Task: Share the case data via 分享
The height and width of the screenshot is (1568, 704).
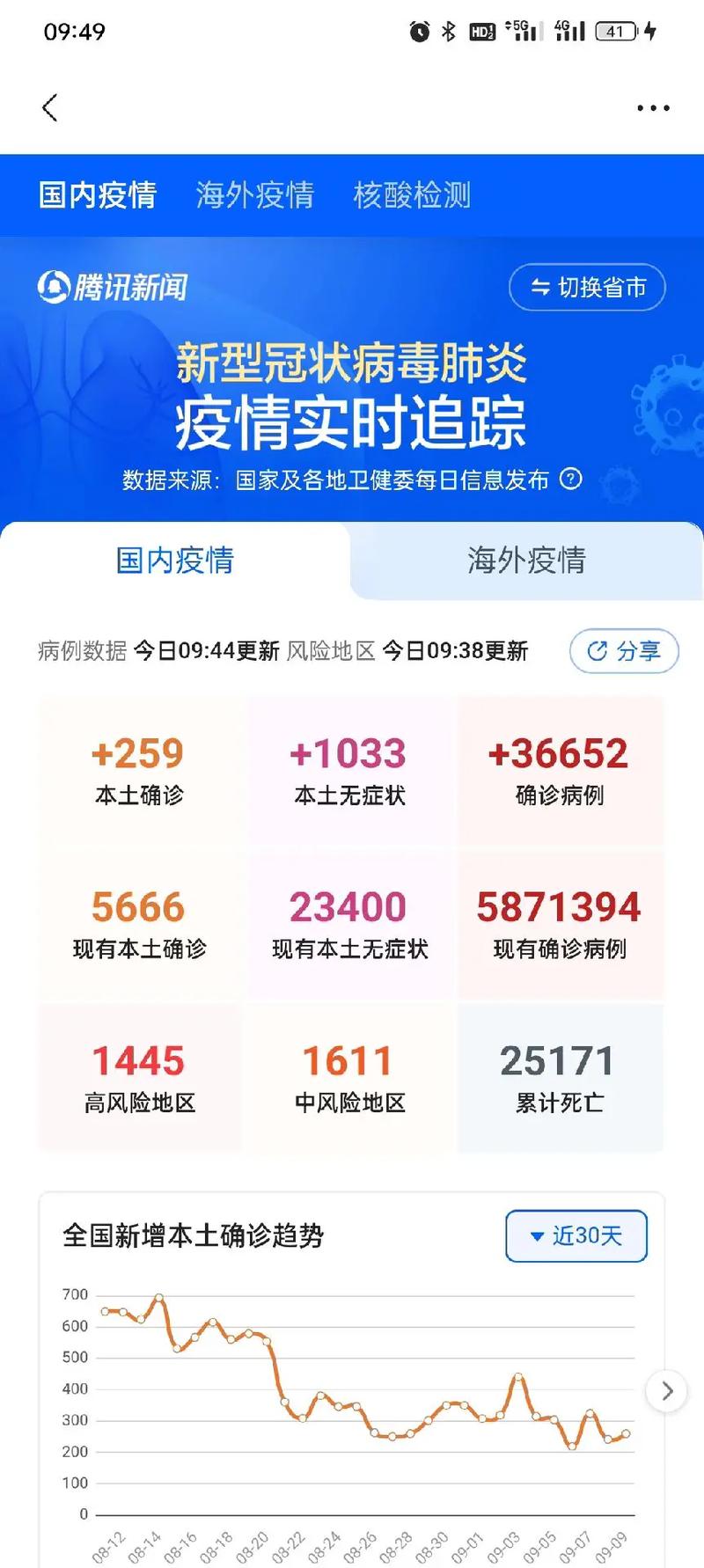Action: tap(624, 651)
